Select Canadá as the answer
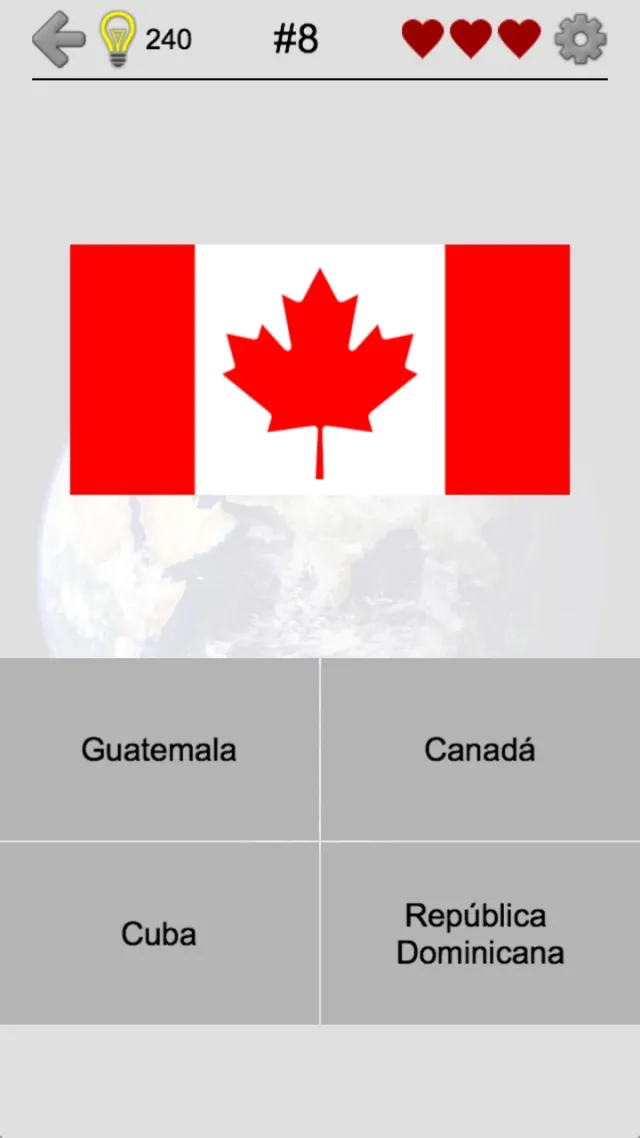Viewport: 640px width, 1138px height. click(x=480, y=749)
